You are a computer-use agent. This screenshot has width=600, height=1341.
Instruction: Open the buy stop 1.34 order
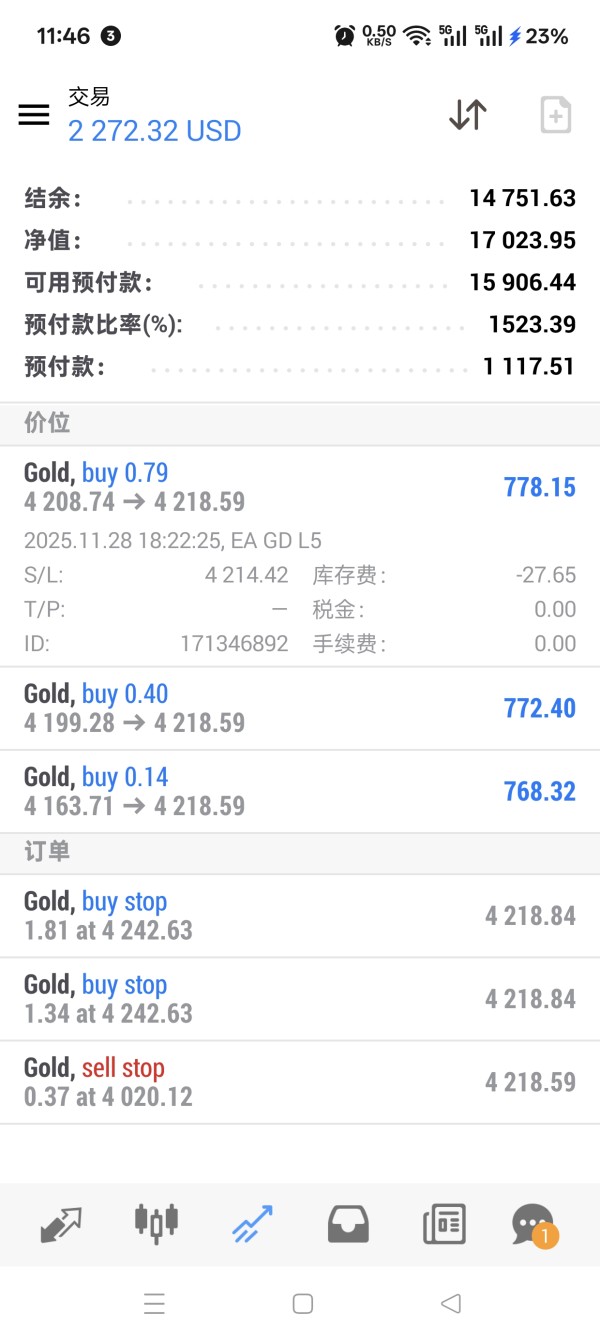[300, 998]
